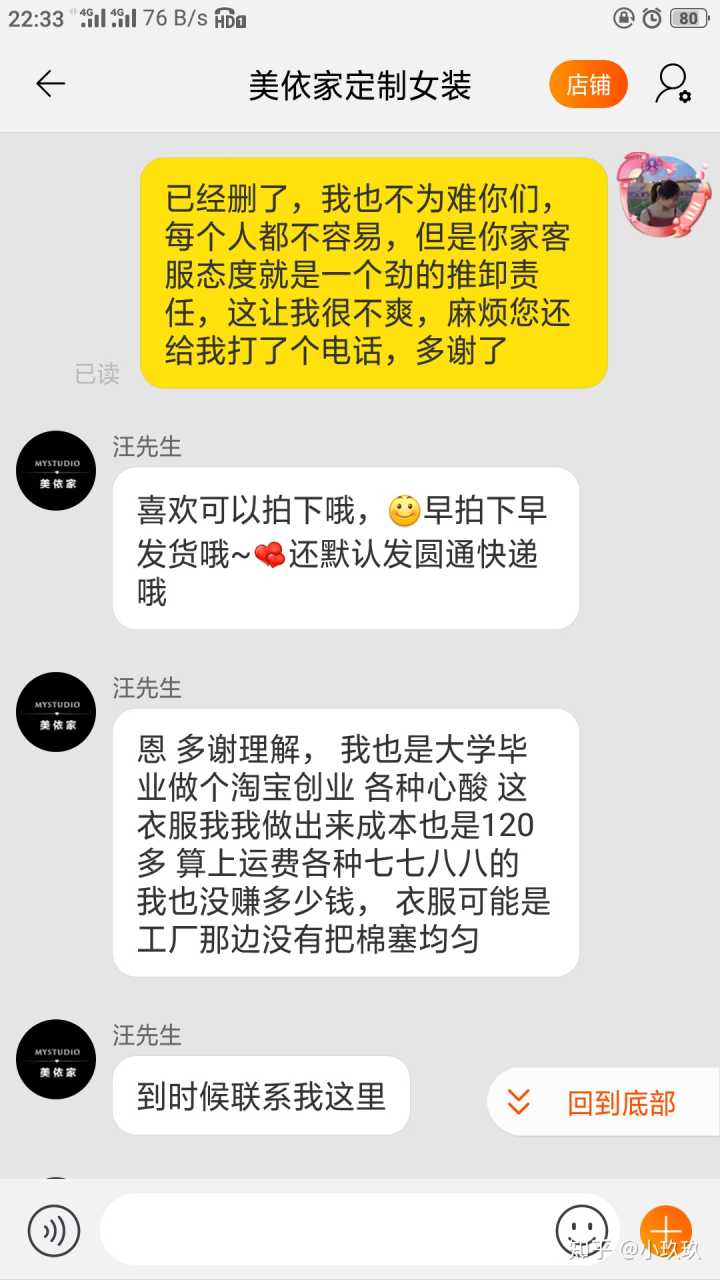Screen dimensions: 720x1280
Task: Go back from the chat
Action: 50,84
